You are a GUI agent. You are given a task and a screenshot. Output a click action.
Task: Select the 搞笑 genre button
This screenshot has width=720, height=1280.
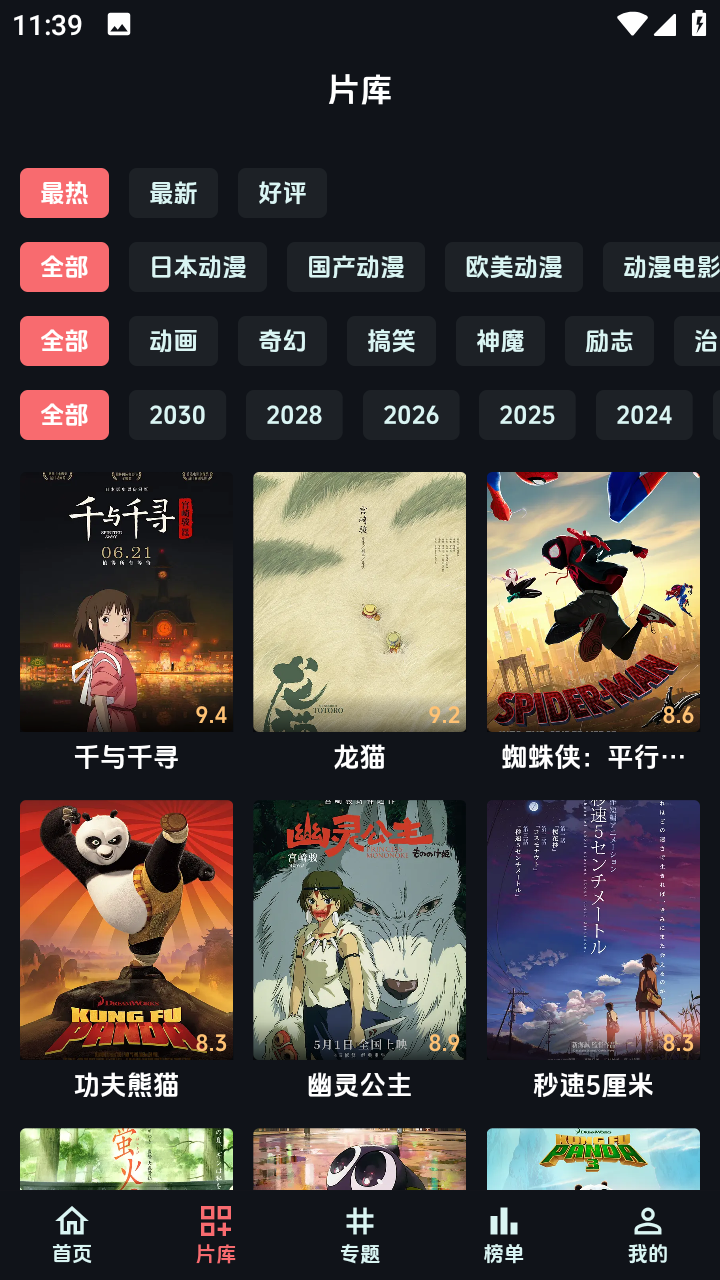(x=390, y=341)
